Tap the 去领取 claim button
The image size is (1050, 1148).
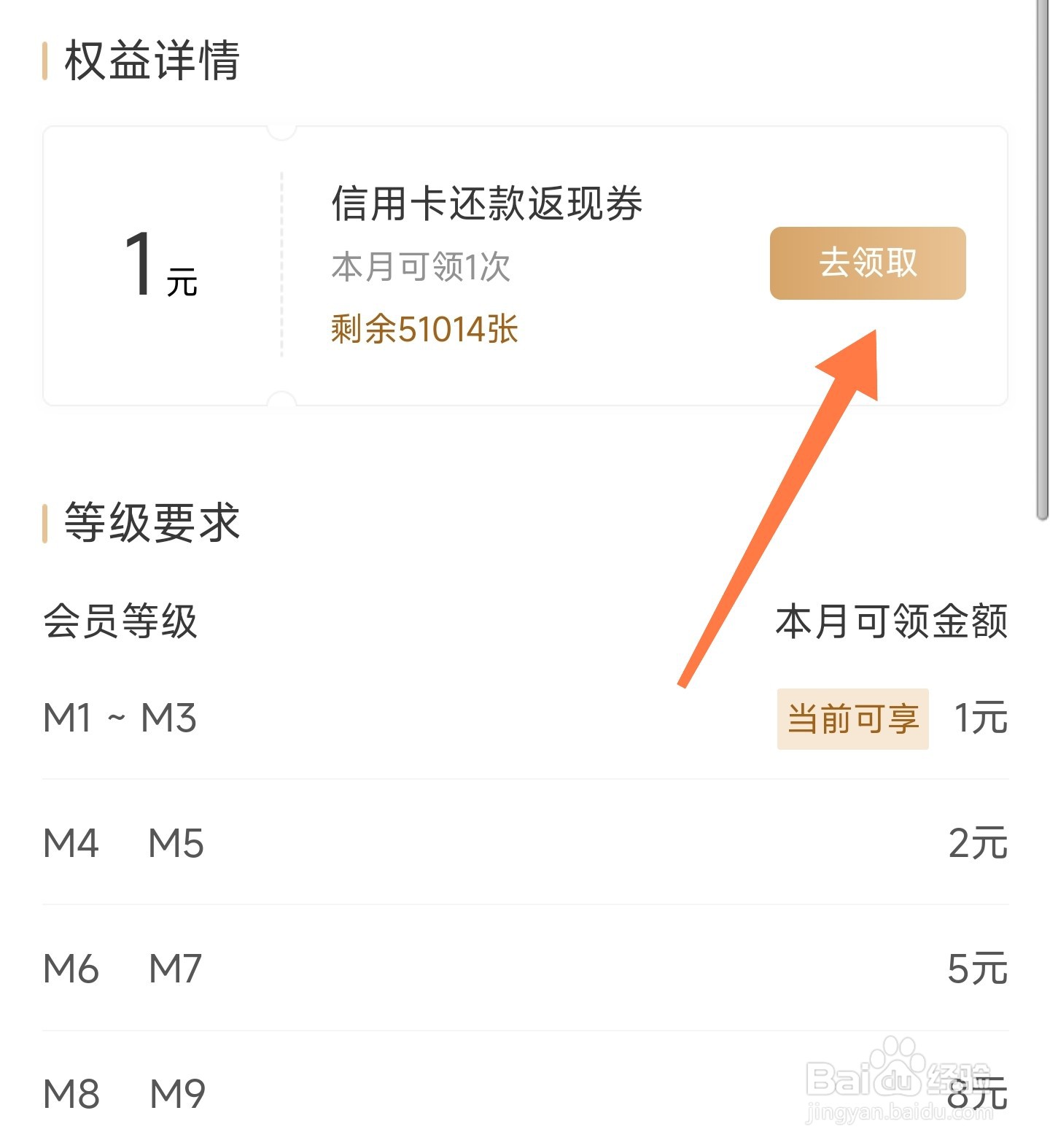867,264
